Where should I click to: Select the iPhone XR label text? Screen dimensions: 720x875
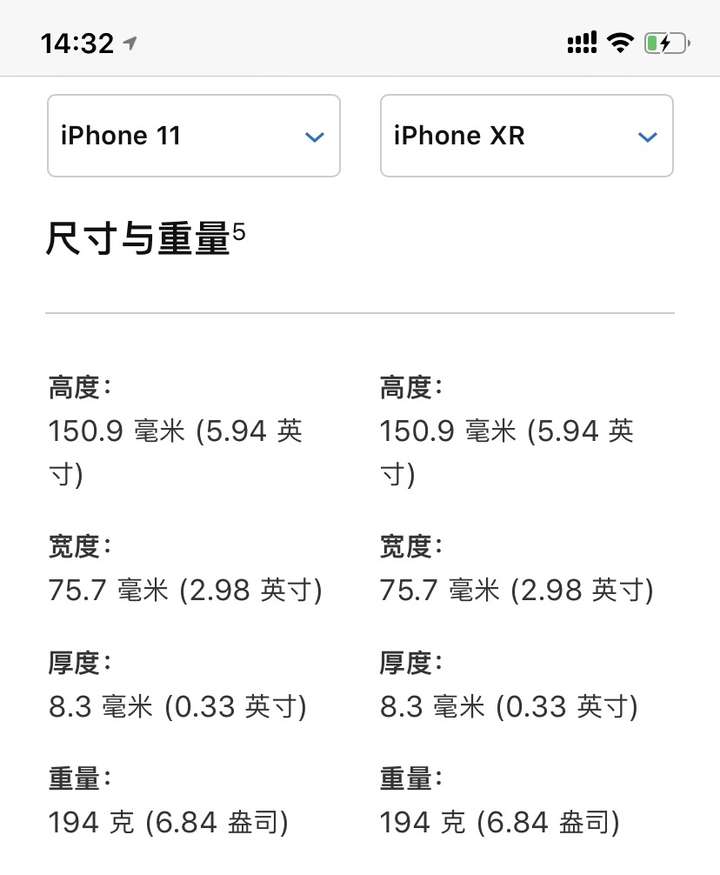click(x=459, y=136)
